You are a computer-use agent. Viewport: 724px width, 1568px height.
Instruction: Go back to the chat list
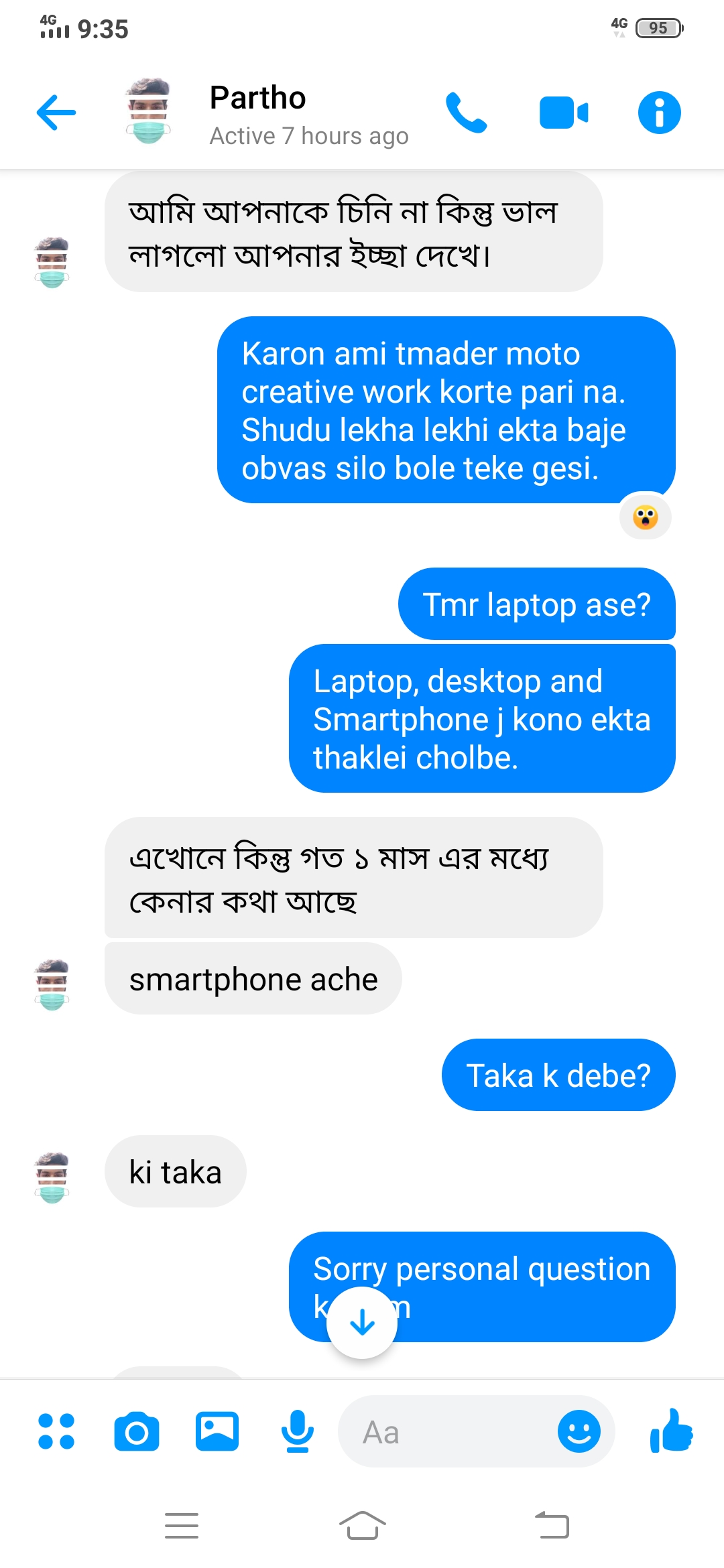(56, 113)
